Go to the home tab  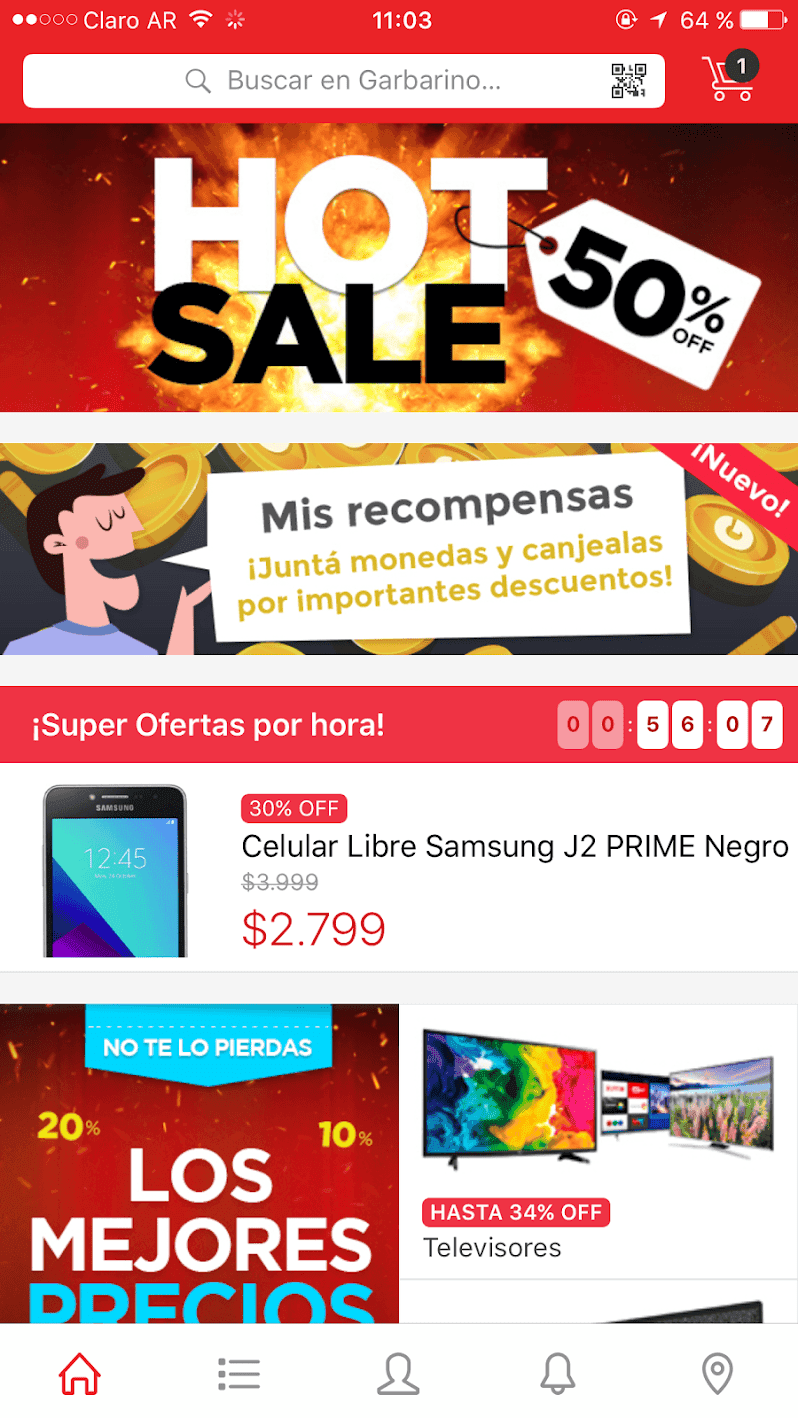(x=80, y=1374)
